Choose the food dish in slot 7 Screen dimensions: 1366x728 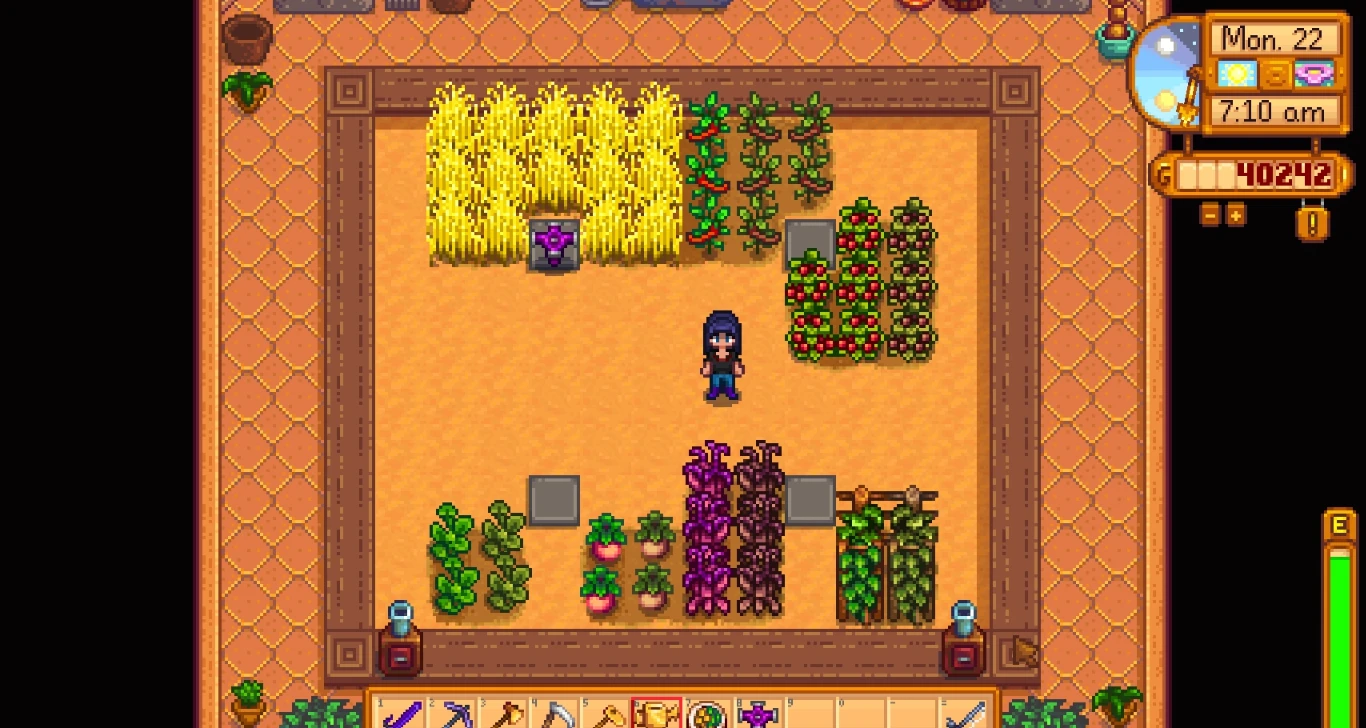click(x=708, y=714)
